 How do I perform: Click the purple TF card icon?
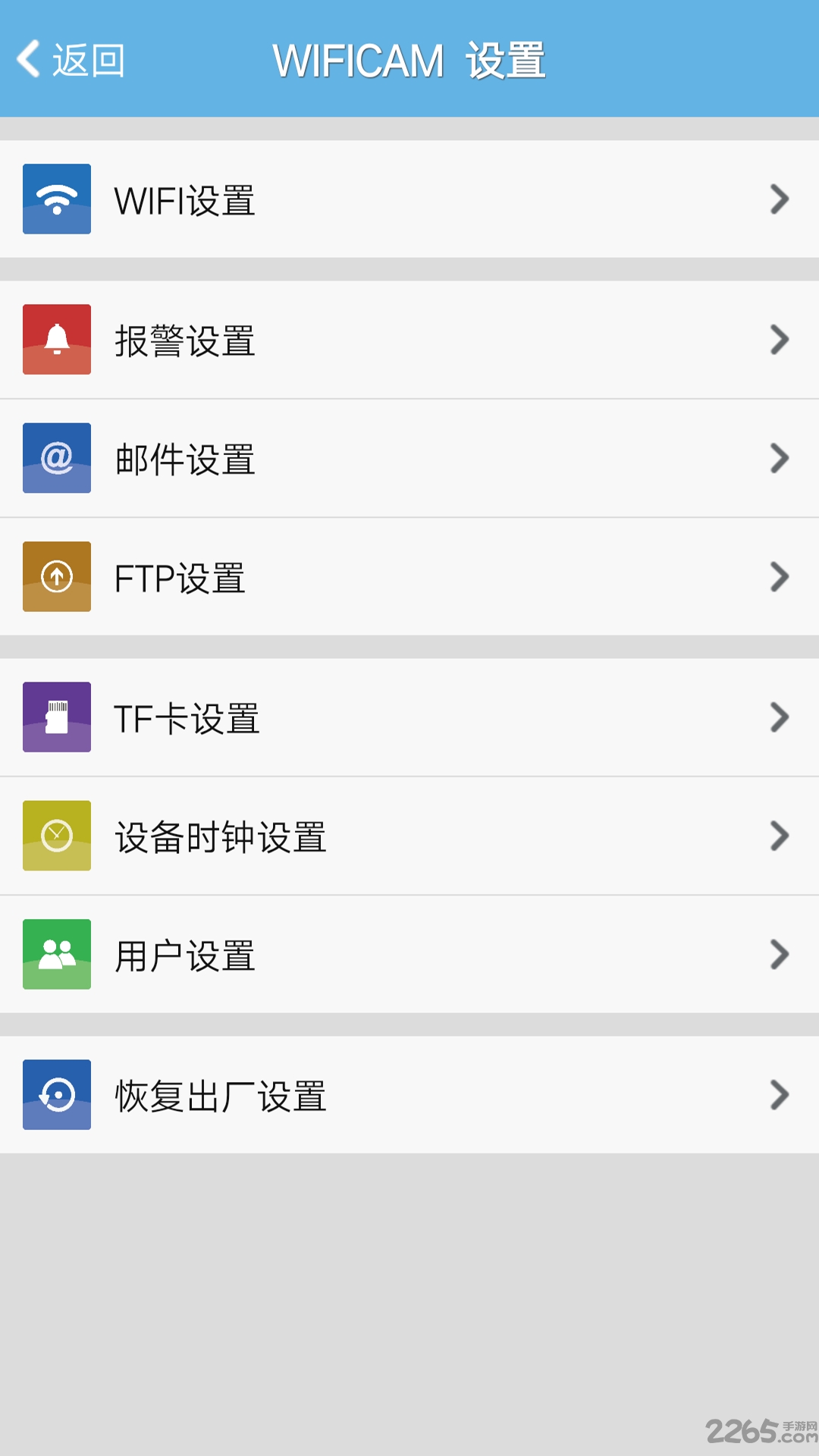[57, 717]
